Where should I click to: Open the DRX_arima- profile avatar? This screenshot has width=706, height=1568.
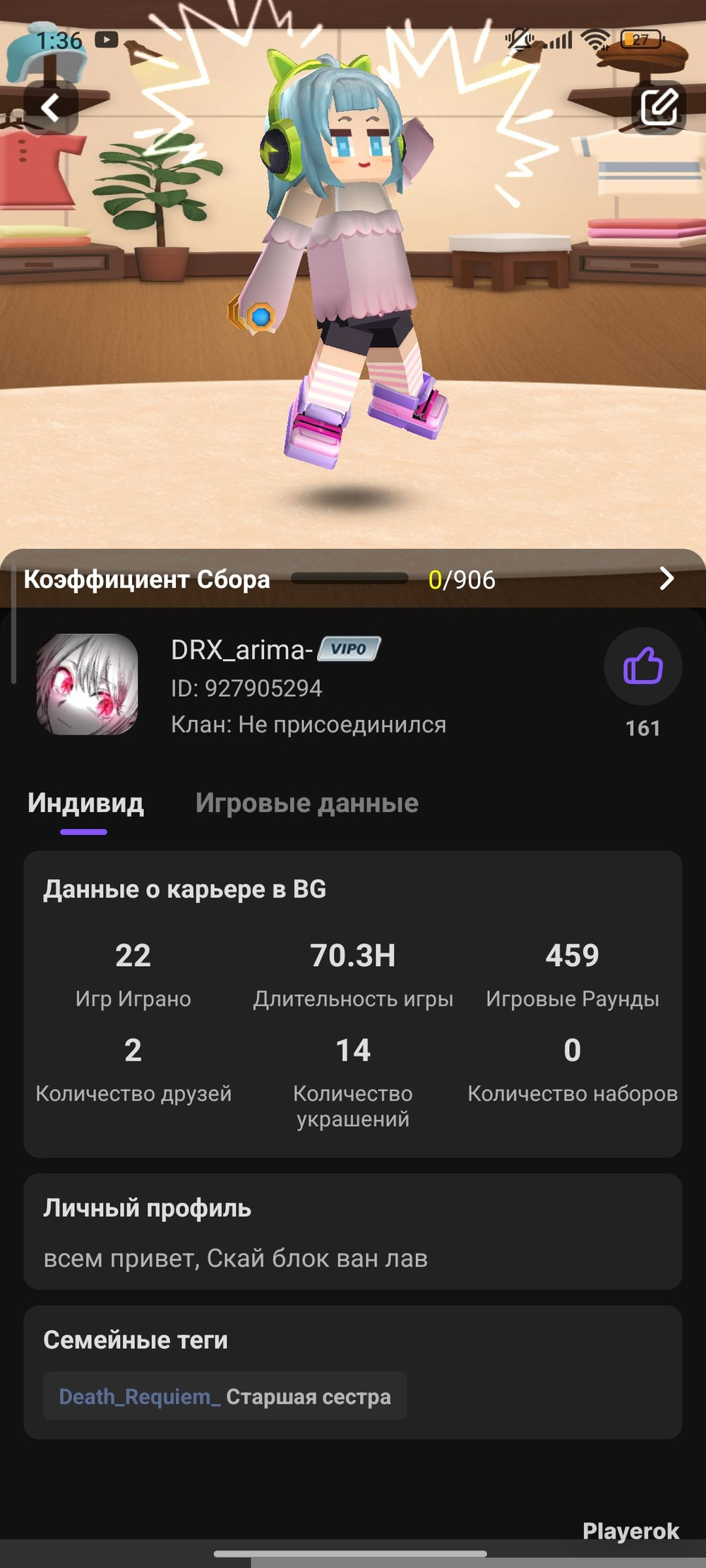(88, 685)
